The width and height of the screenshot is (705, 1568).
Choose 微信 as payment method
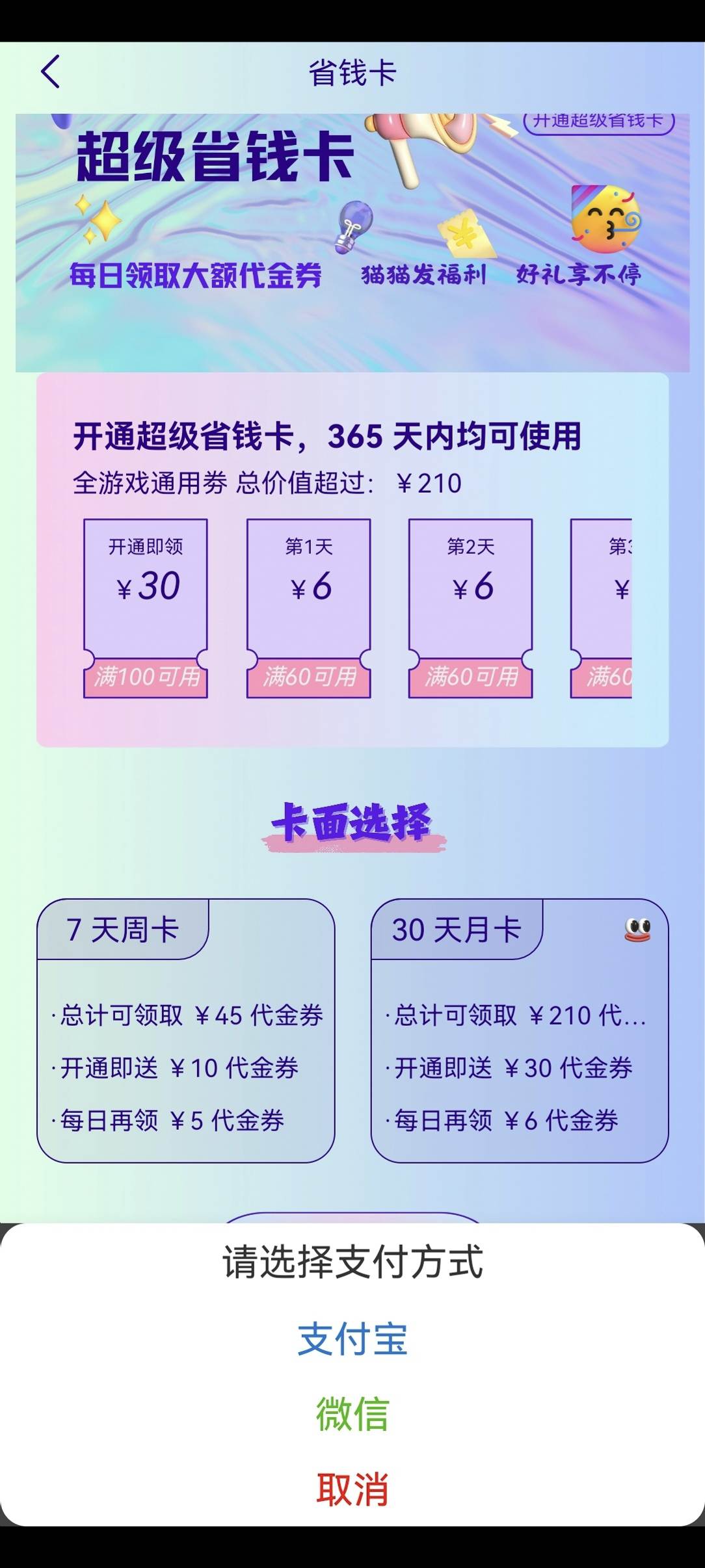(x=352, y=1414)
